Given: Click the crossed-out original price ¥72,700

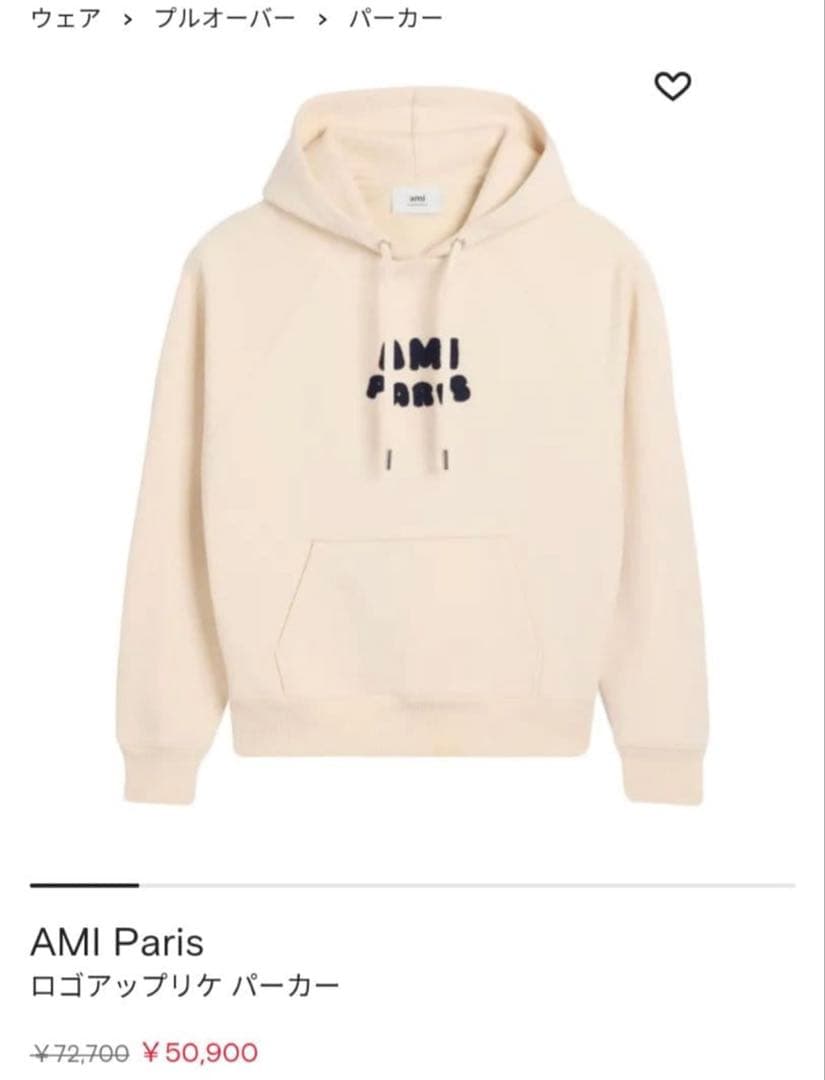Looking at the screenshot, I should tap(77, 1050).
